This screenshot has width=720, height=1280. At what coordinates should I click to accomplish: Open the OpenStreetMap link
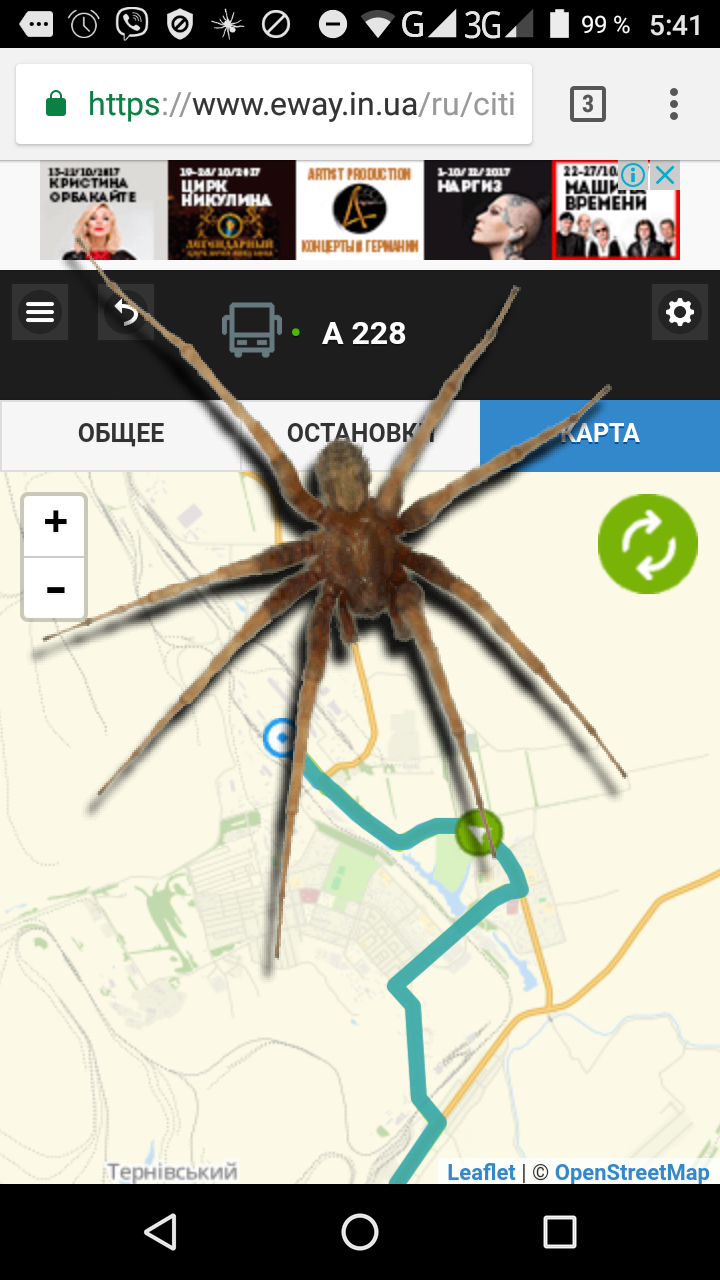click(x=632, y=1172)
